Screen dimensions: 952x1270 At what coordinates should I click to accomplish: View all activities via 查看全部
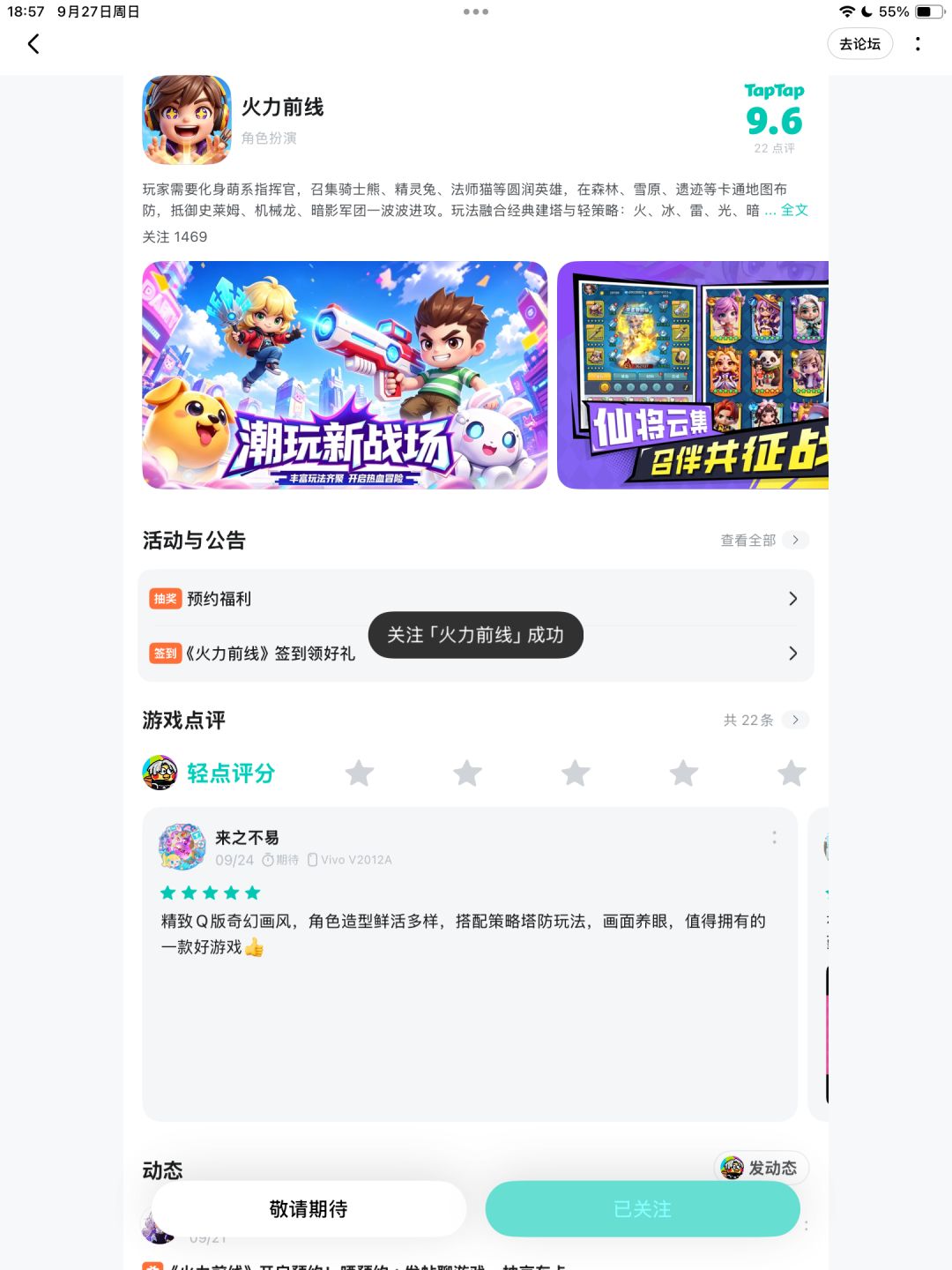coord(763,540)
